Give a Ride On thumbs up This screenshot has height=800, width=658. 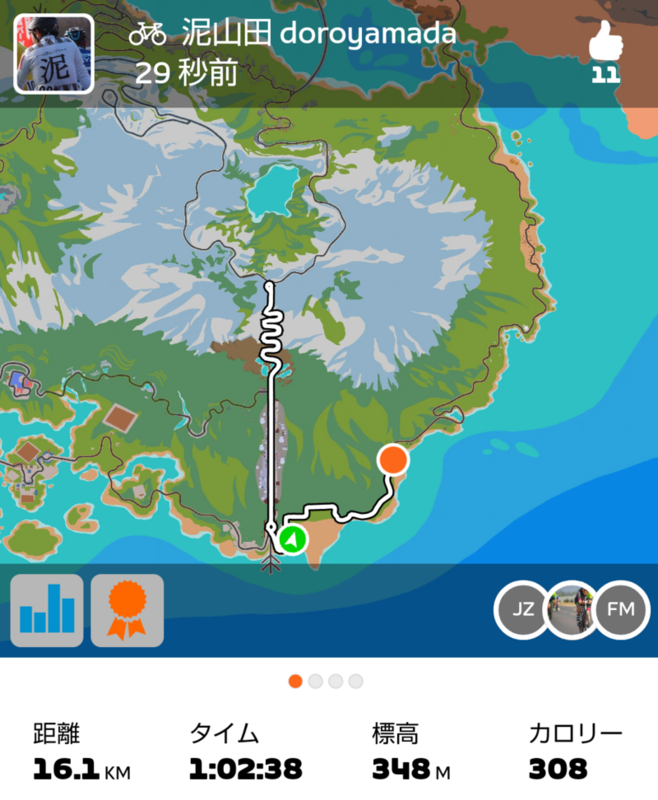tap(605, 46)
